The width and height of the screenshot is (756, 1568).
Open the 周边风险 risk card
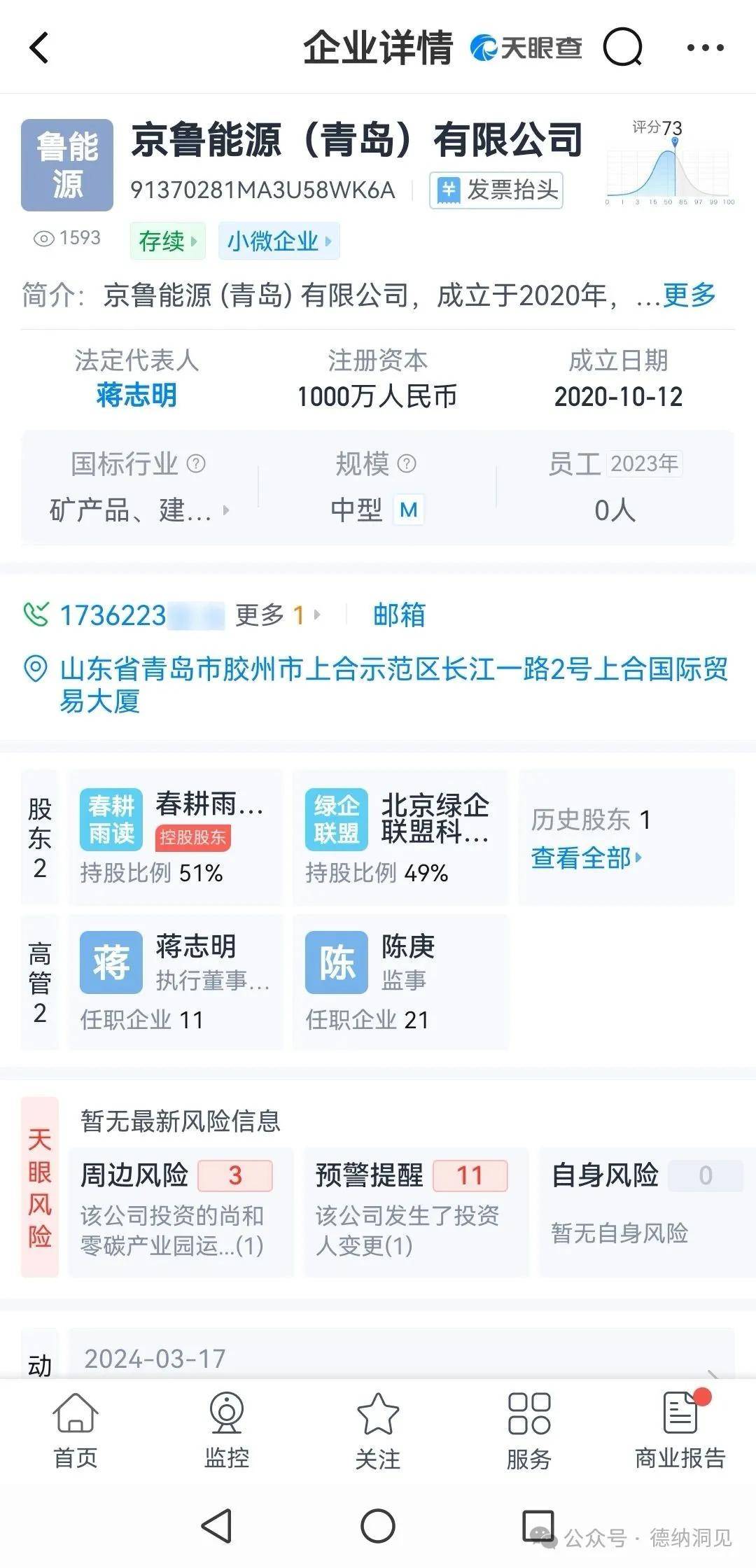click(180, 1211)
